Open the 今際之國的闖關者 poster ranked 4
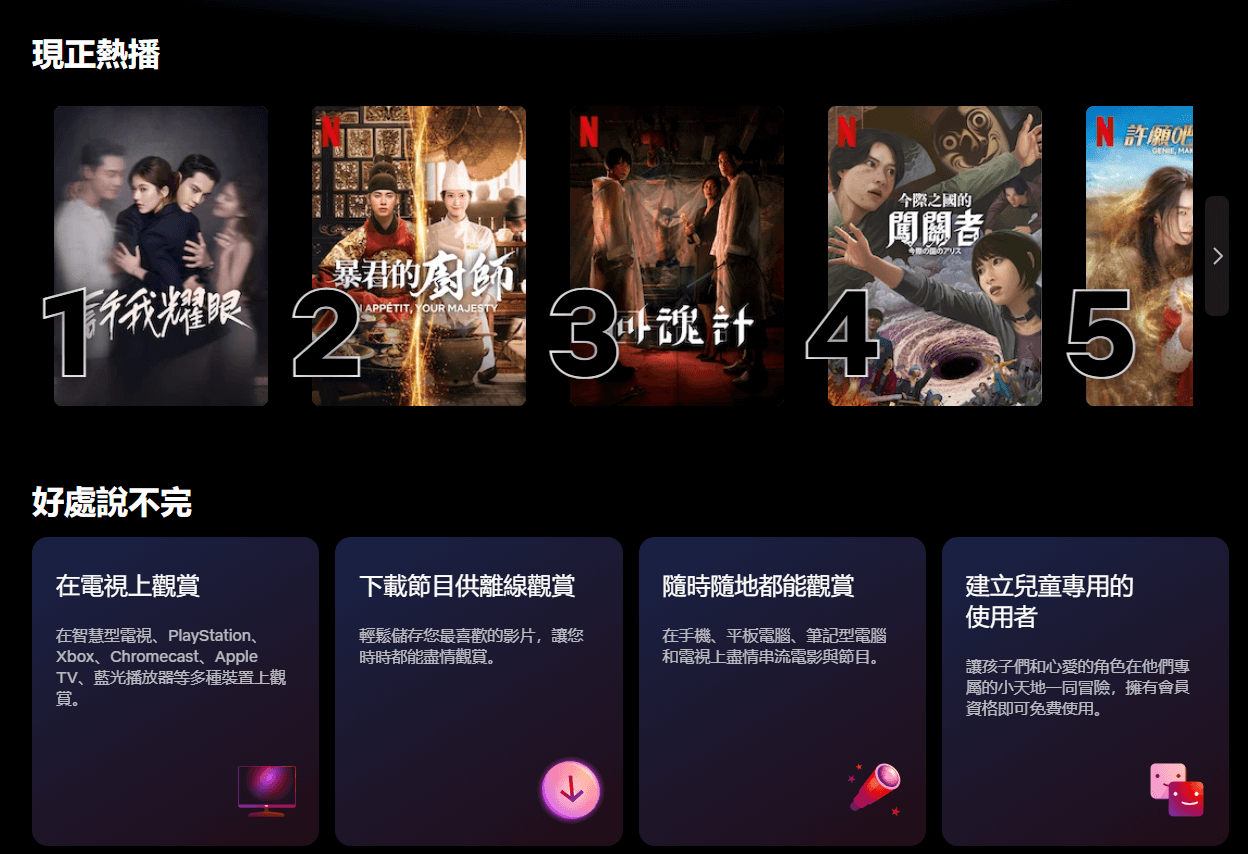The image size is (1248, 854). (x=935, y=255)
